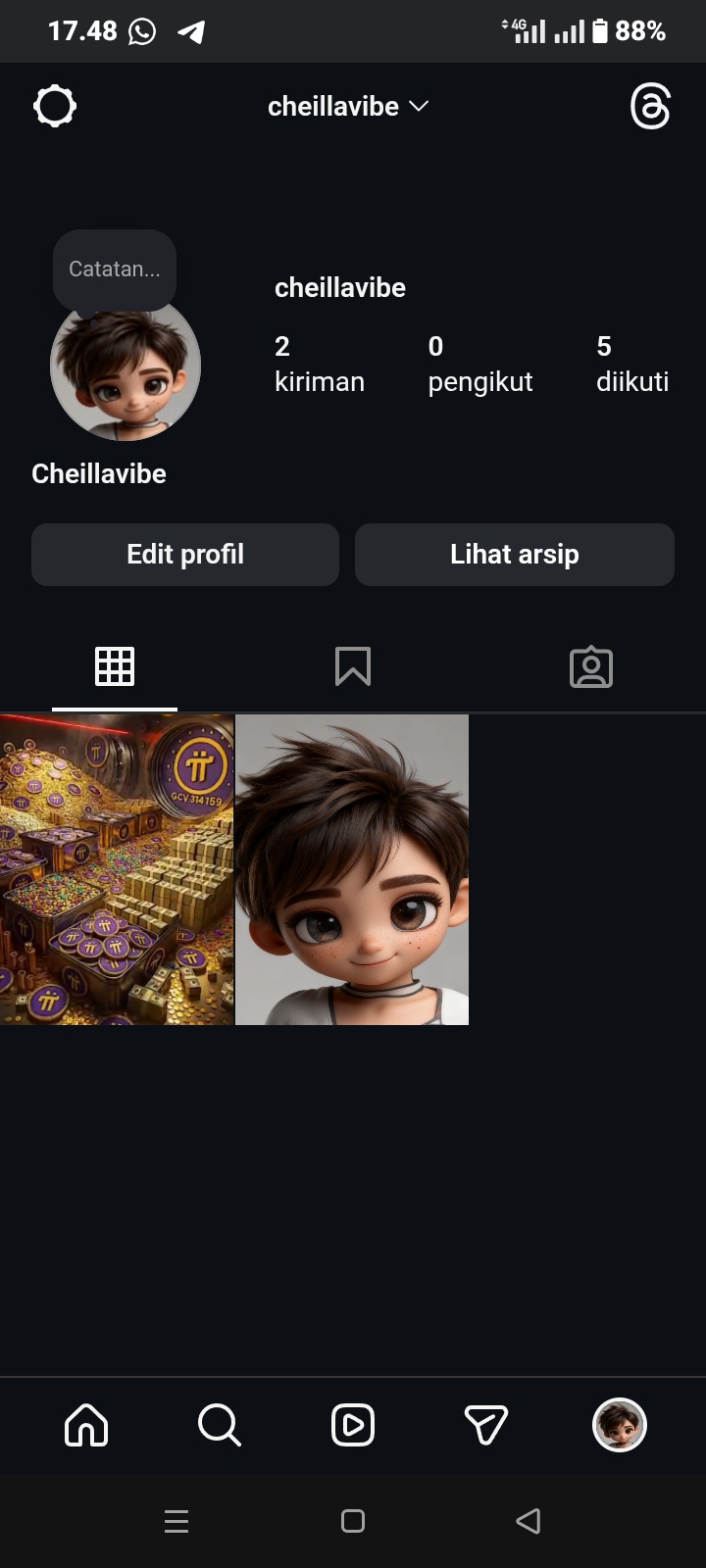
Task: Tap the system back button
Action: pyautogui.click(x=529, y=1521)
